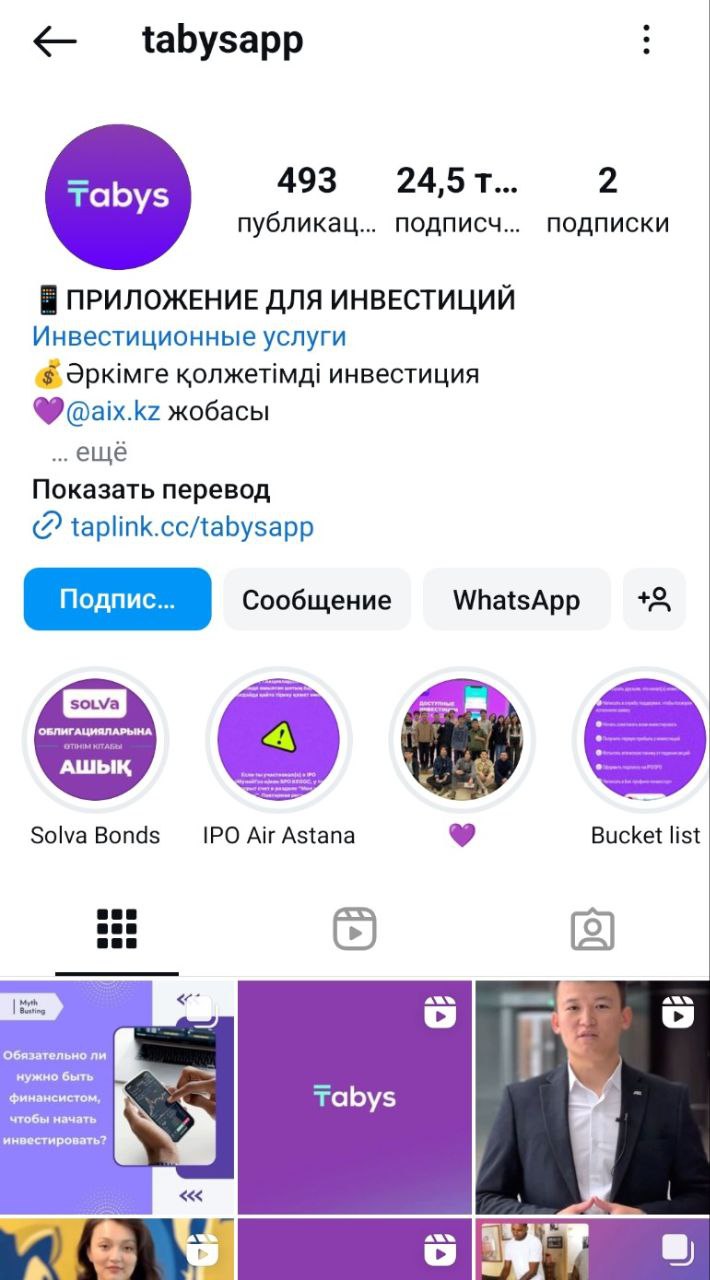Contact via WhatsApp button
This screenshot has height=1280, width=710.
[516, 600]
